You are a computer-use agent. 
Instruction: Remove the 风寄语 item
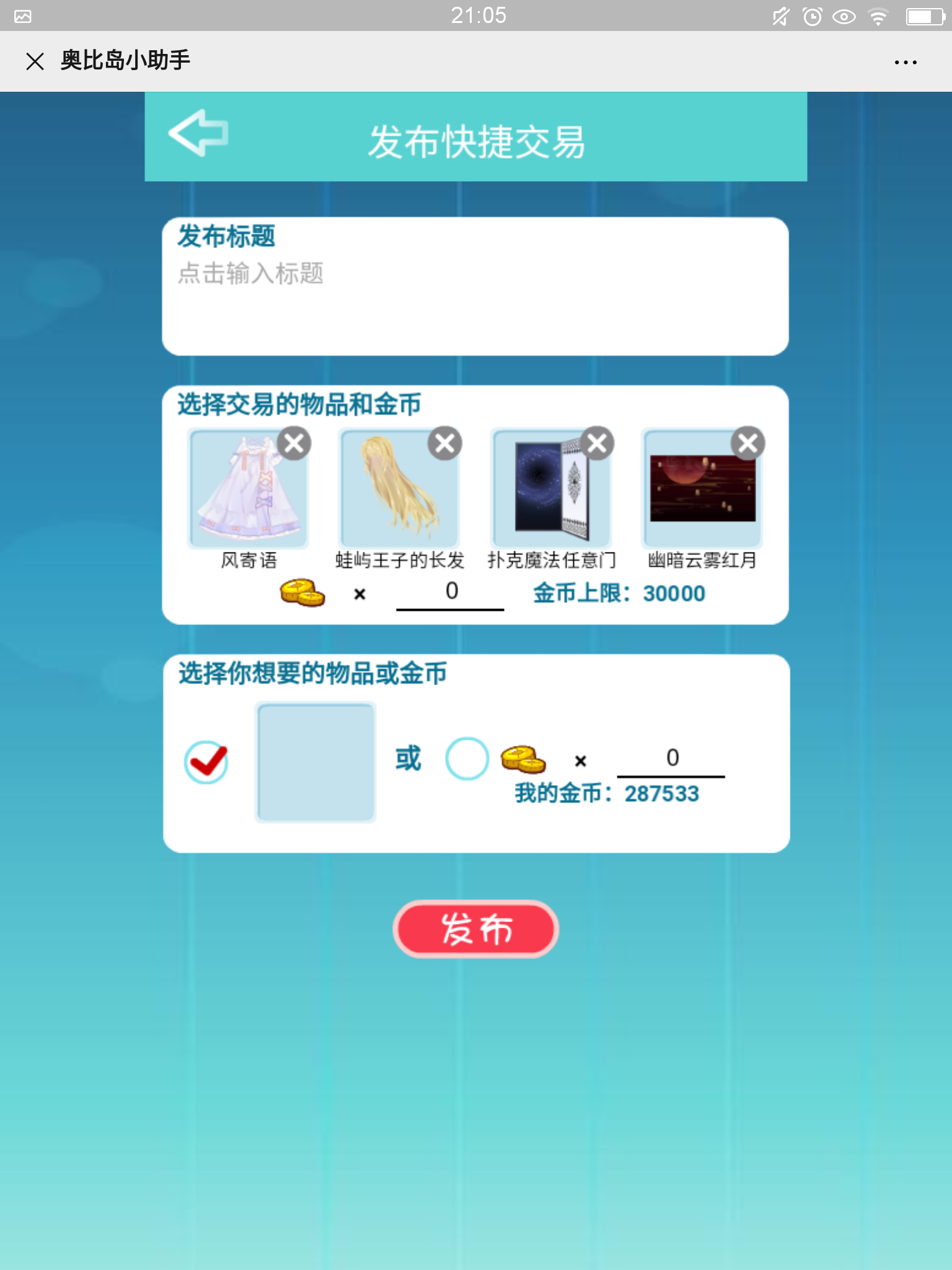[294, 443]
